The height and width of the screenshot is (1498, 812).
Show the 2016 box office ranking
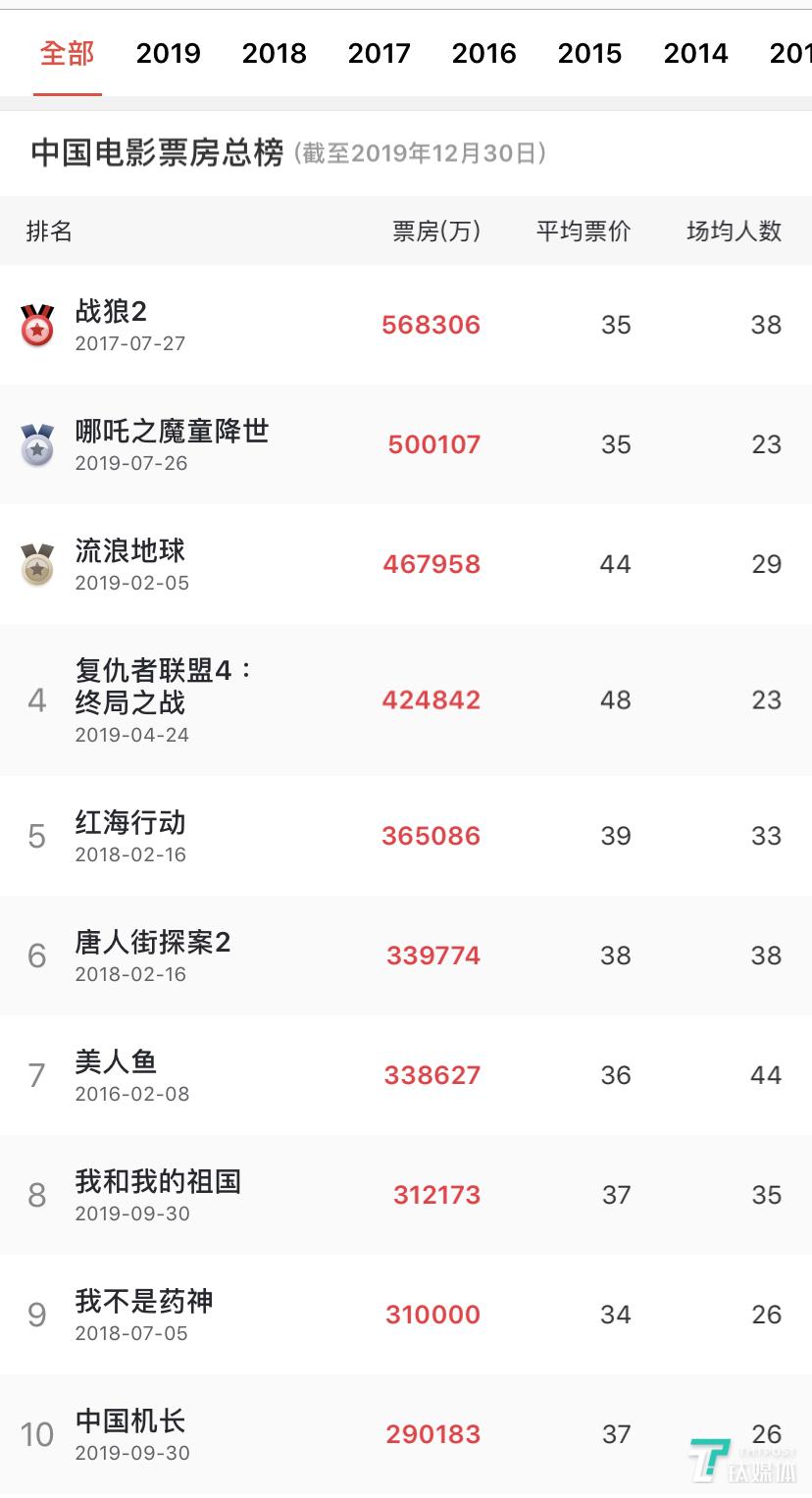(x=483, y=53)
